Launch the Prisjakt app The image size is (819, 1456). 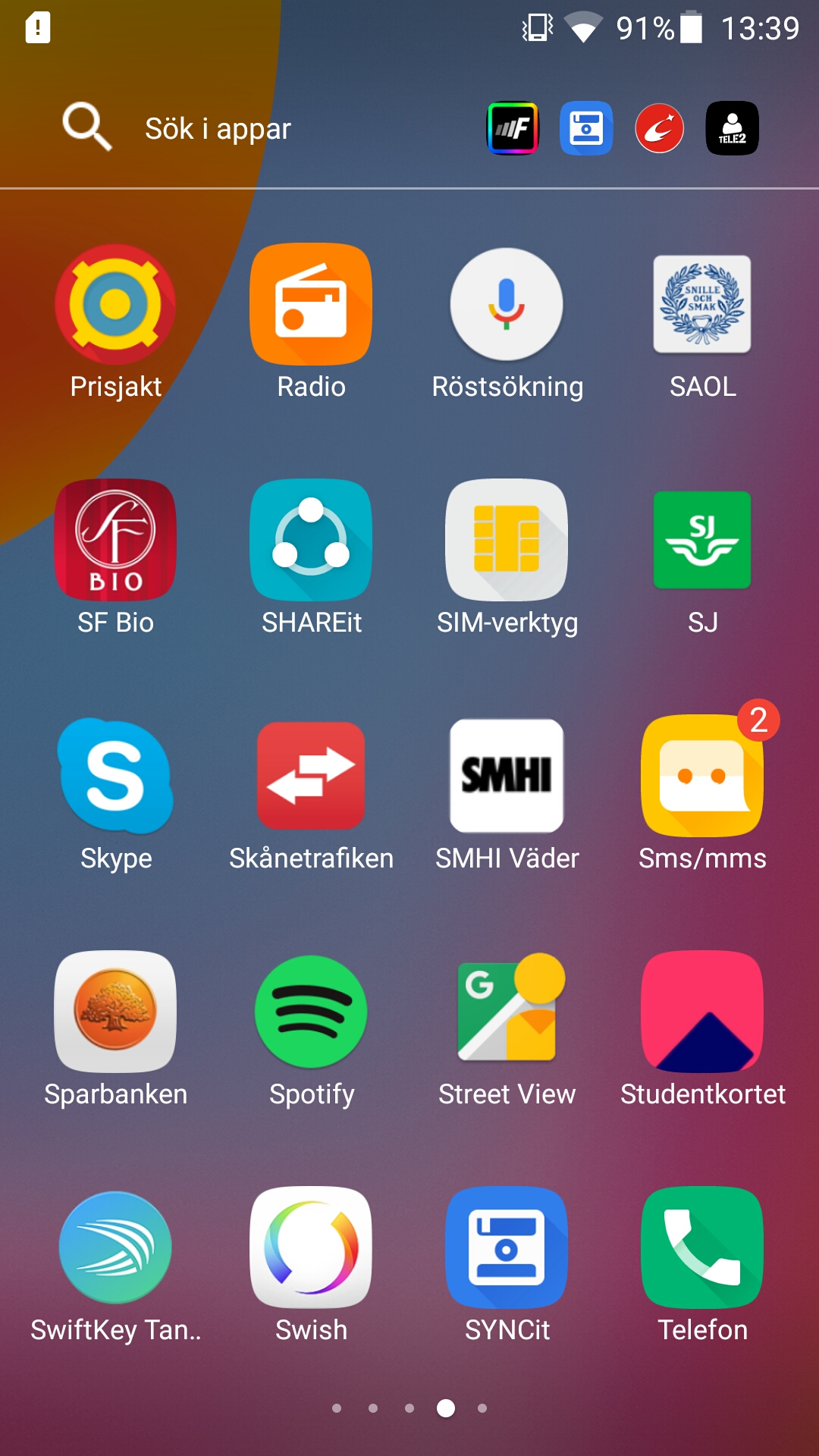coord(115,304)
